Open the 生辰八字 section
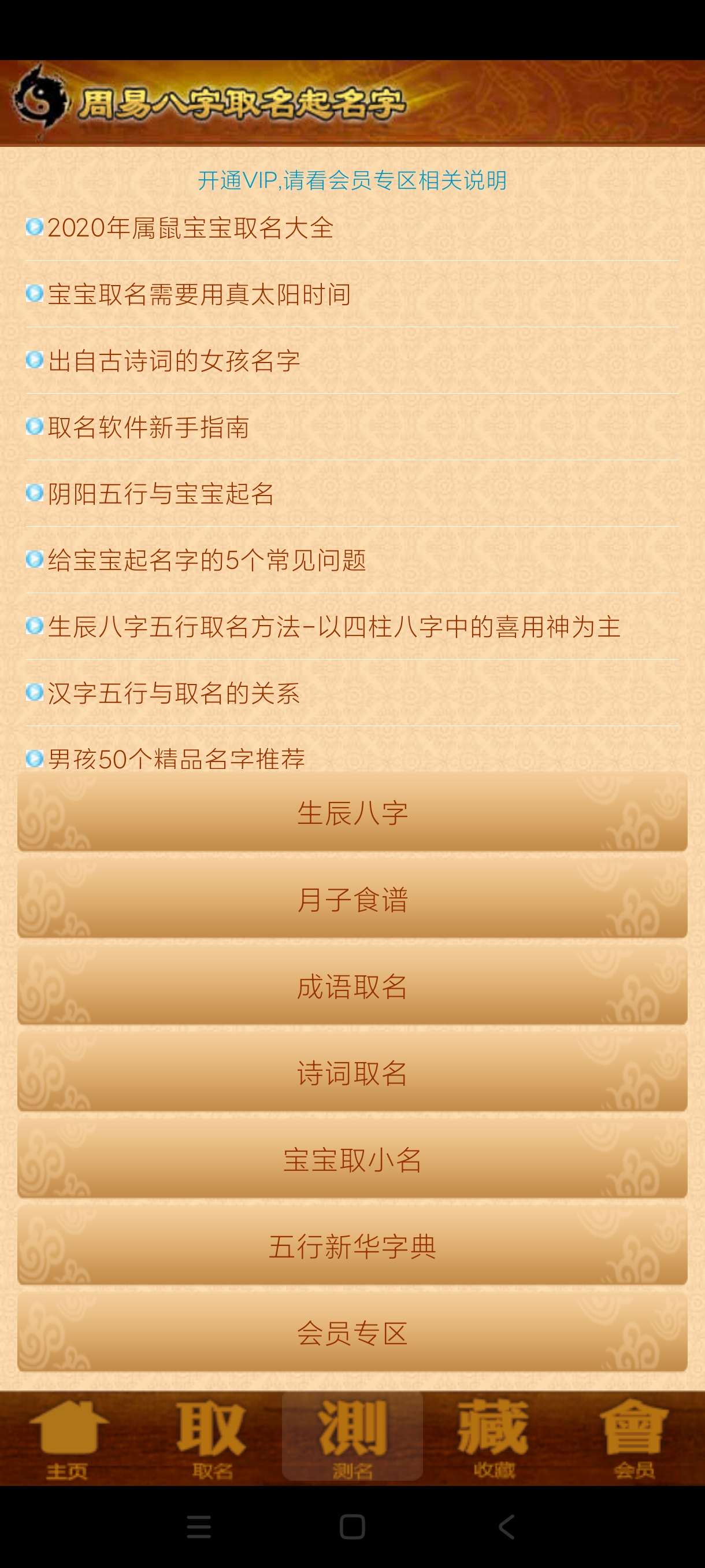Viewport: 705px width, 1568px height. point(353,815)
